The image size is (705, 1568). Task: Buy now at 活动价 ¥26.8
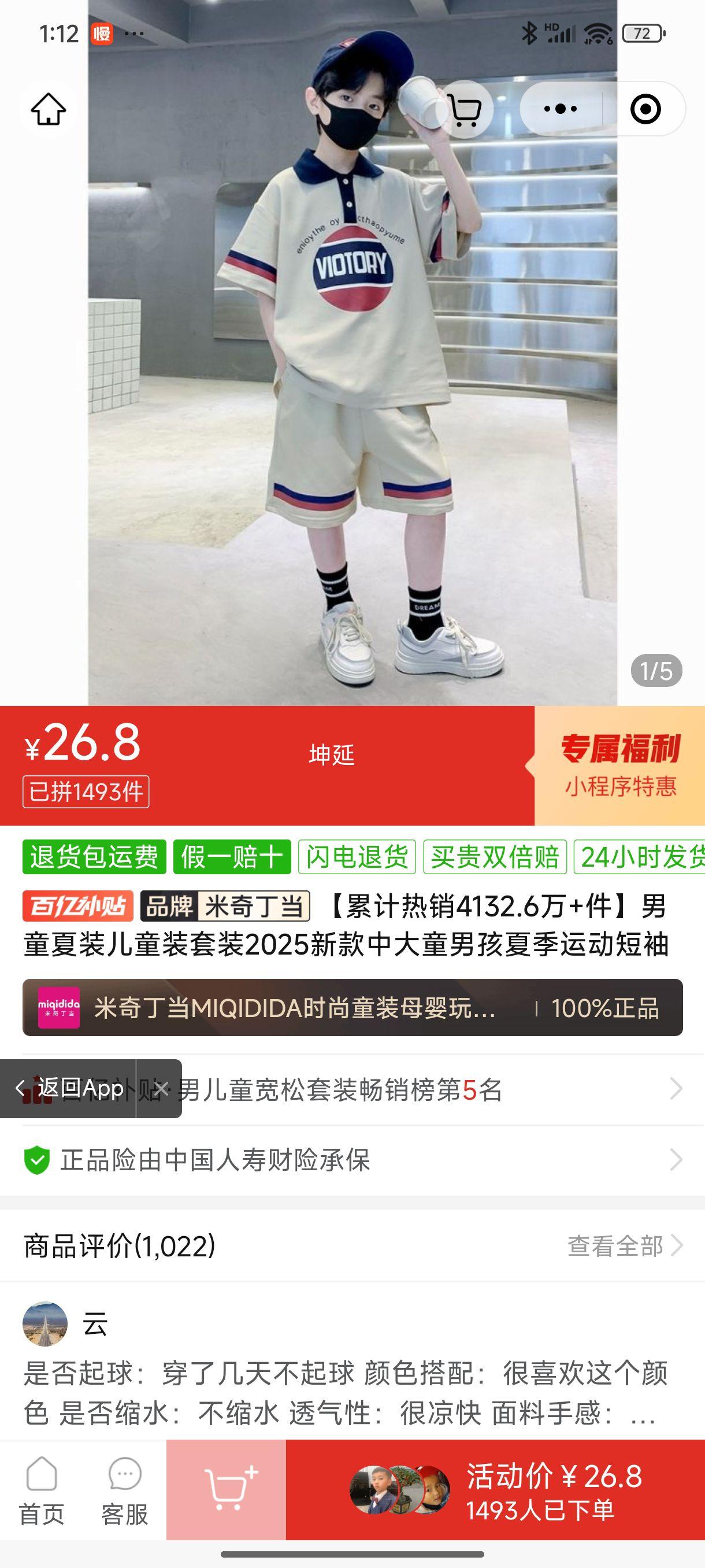[x=495, y=1491]
